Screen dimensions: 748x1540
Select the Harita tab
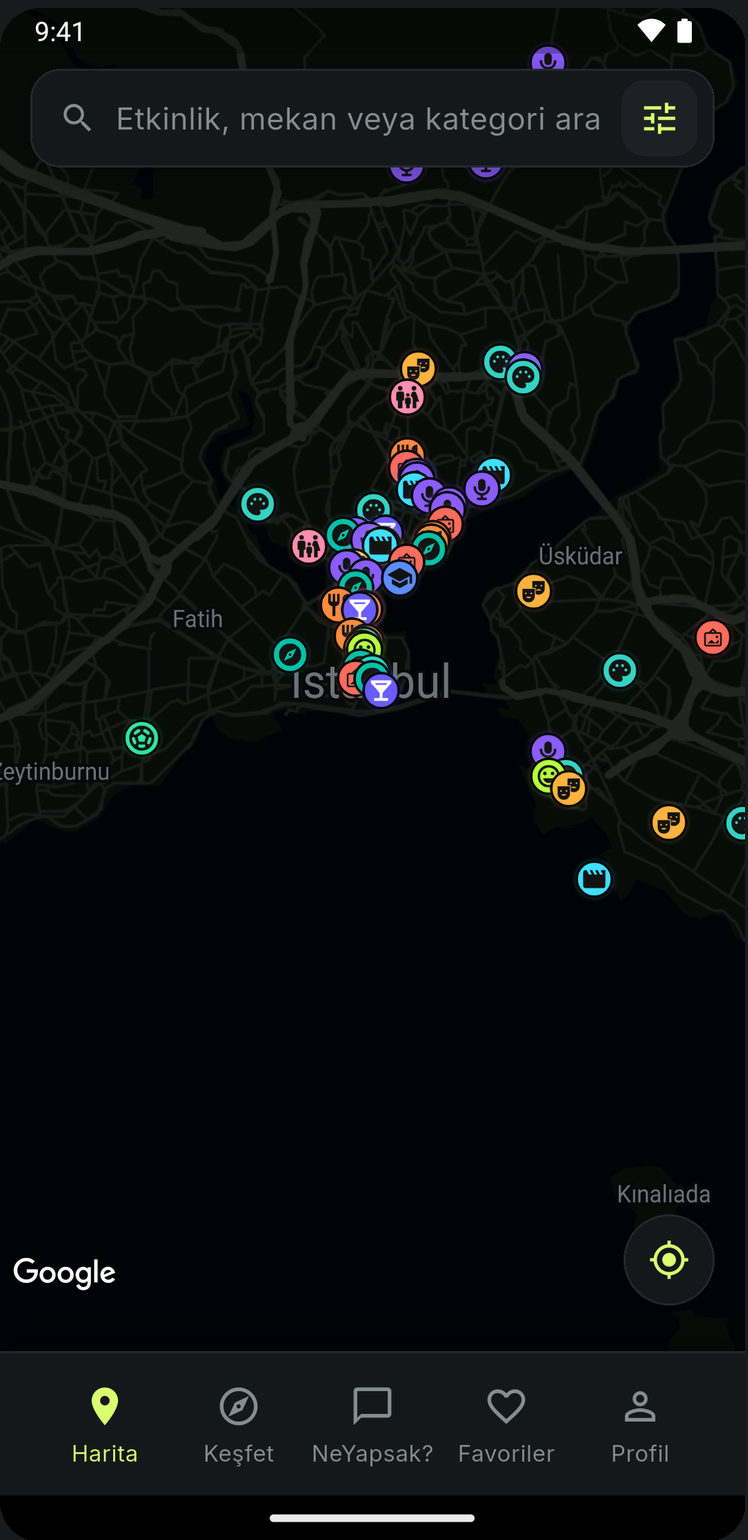(105, 1425)
